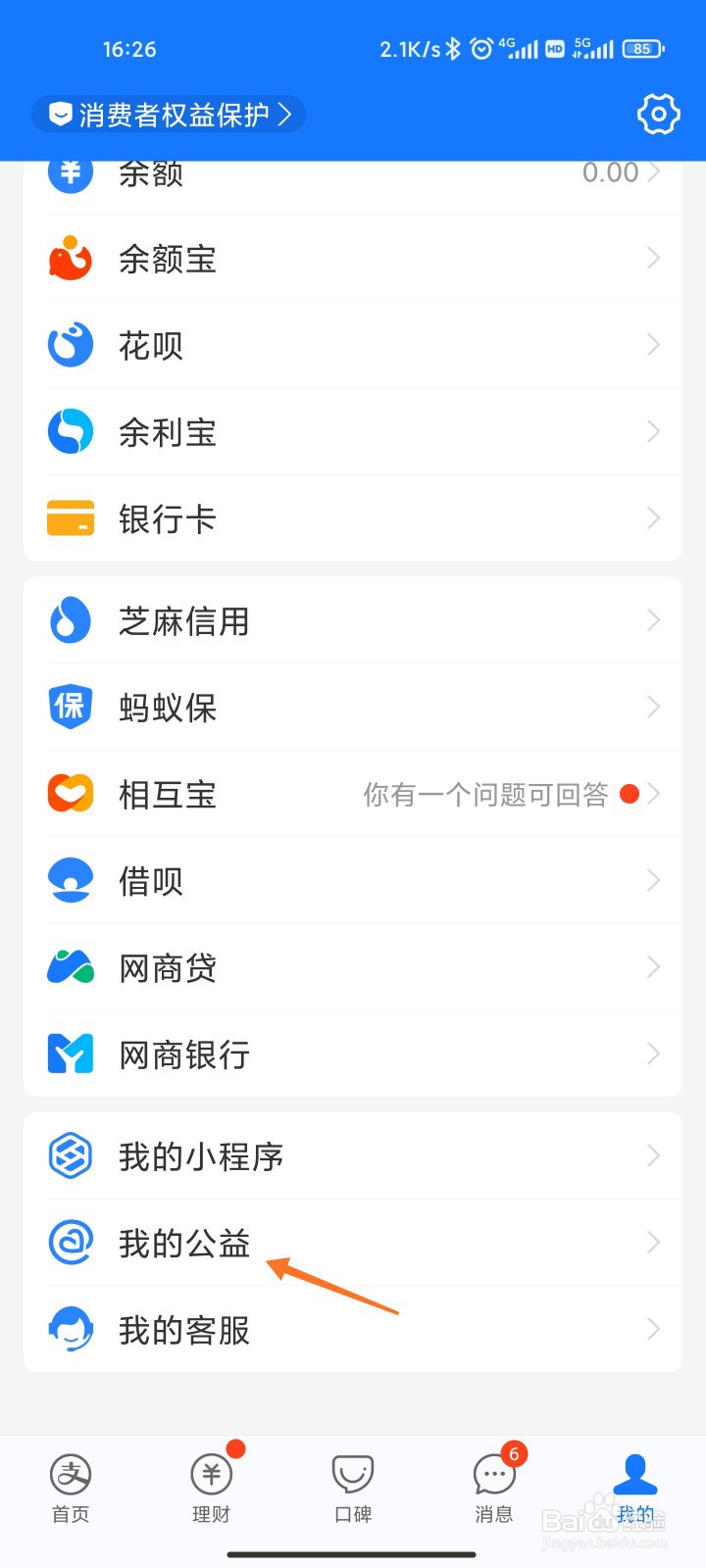This screenshot has width=706, height=1568.
Task: Open 蚂蚁保 via the shield icon
Action: pyautogui.click(x=69, y=707)
